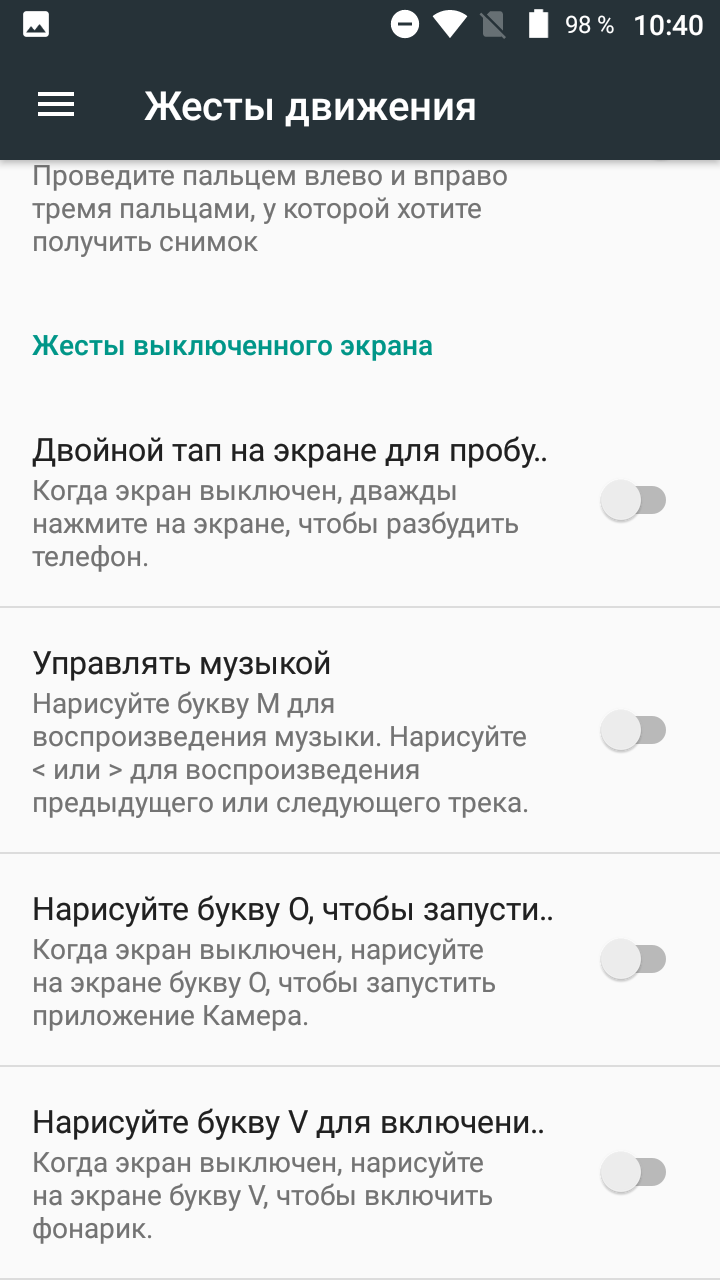The width and height of the screenshot is (720, 1280).
Task: Toggle draw letter V for flashlight
Action: point(633,1172)
